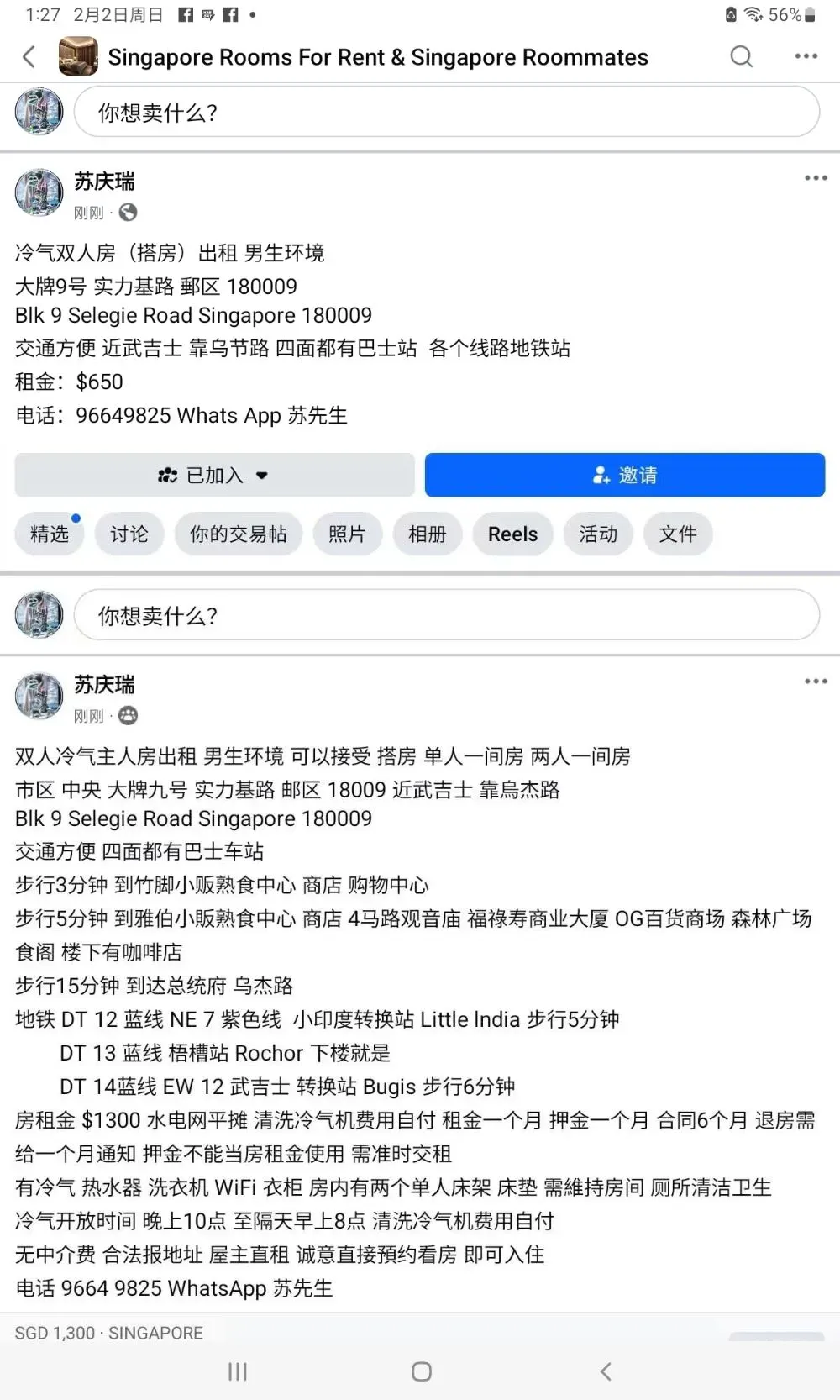Tap the blue 邀请 invite button
The height and width of the screenshot is (1400, 840).
[624, 475]
